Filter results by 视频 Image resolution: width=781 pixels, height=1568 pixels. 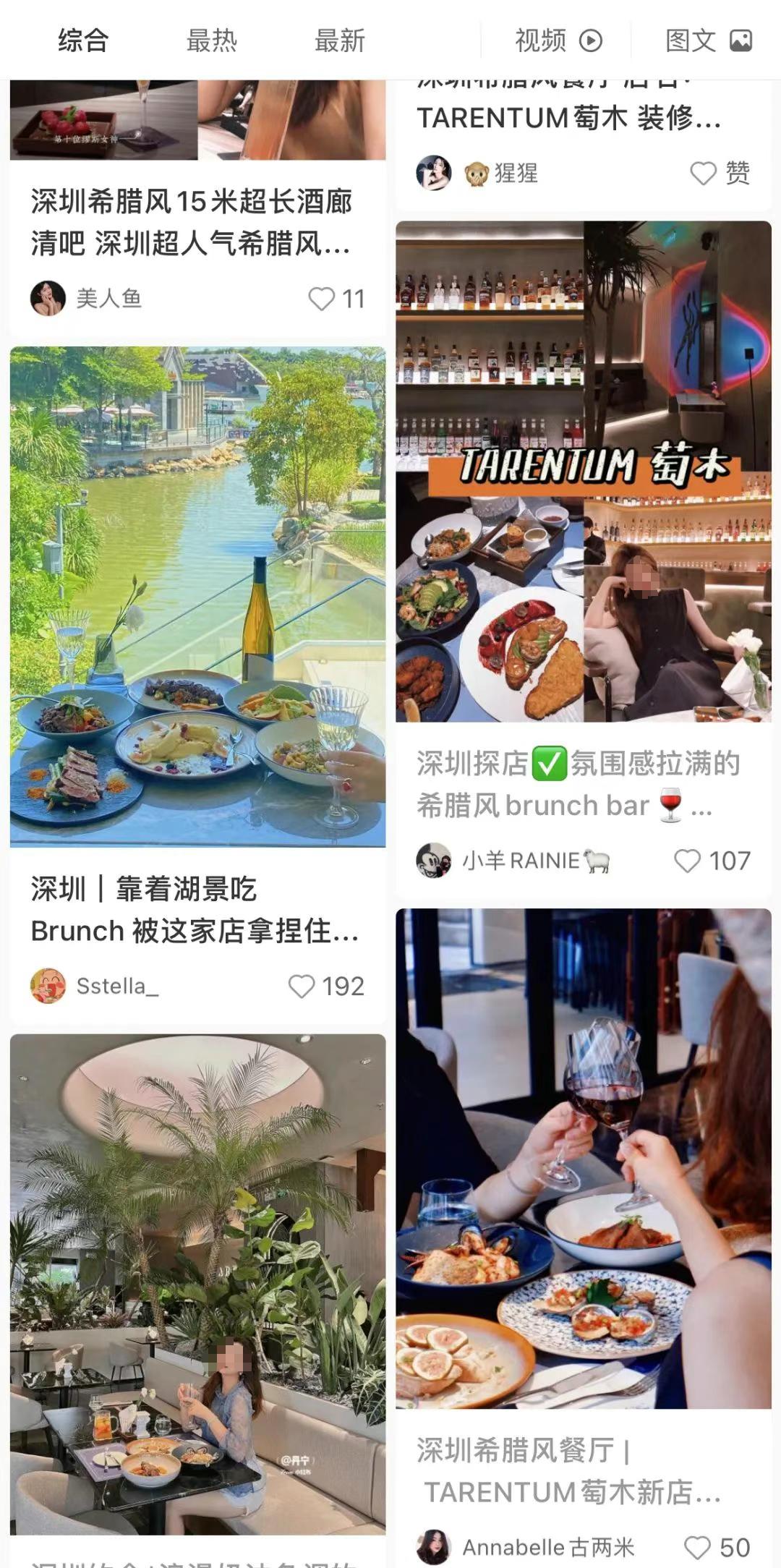[558, 41]
